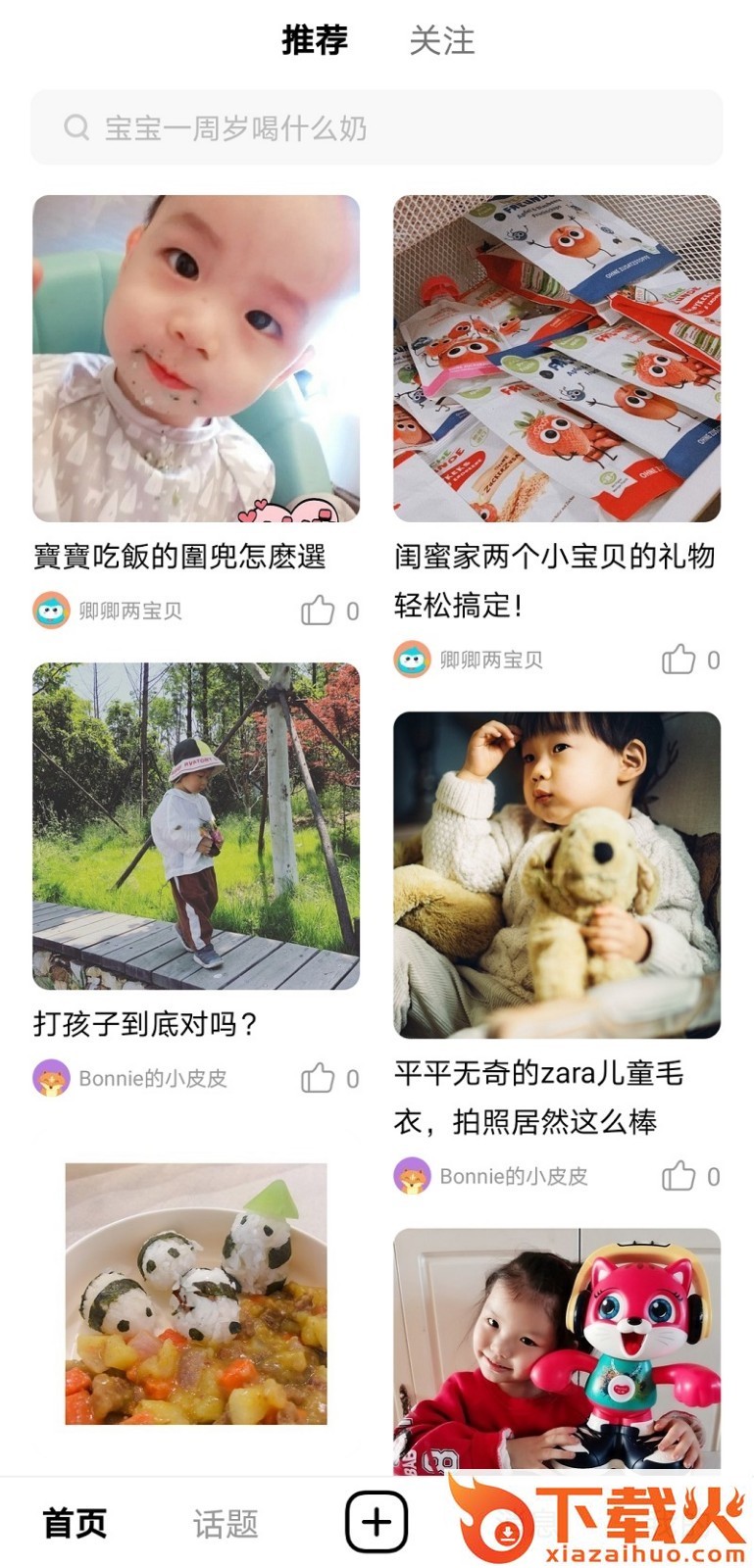Image resolution: width=754 pixels, height=1568 pixels.
Task: Open the search box 宝宝一周岁喝什么奶
Action: point(377,127)
